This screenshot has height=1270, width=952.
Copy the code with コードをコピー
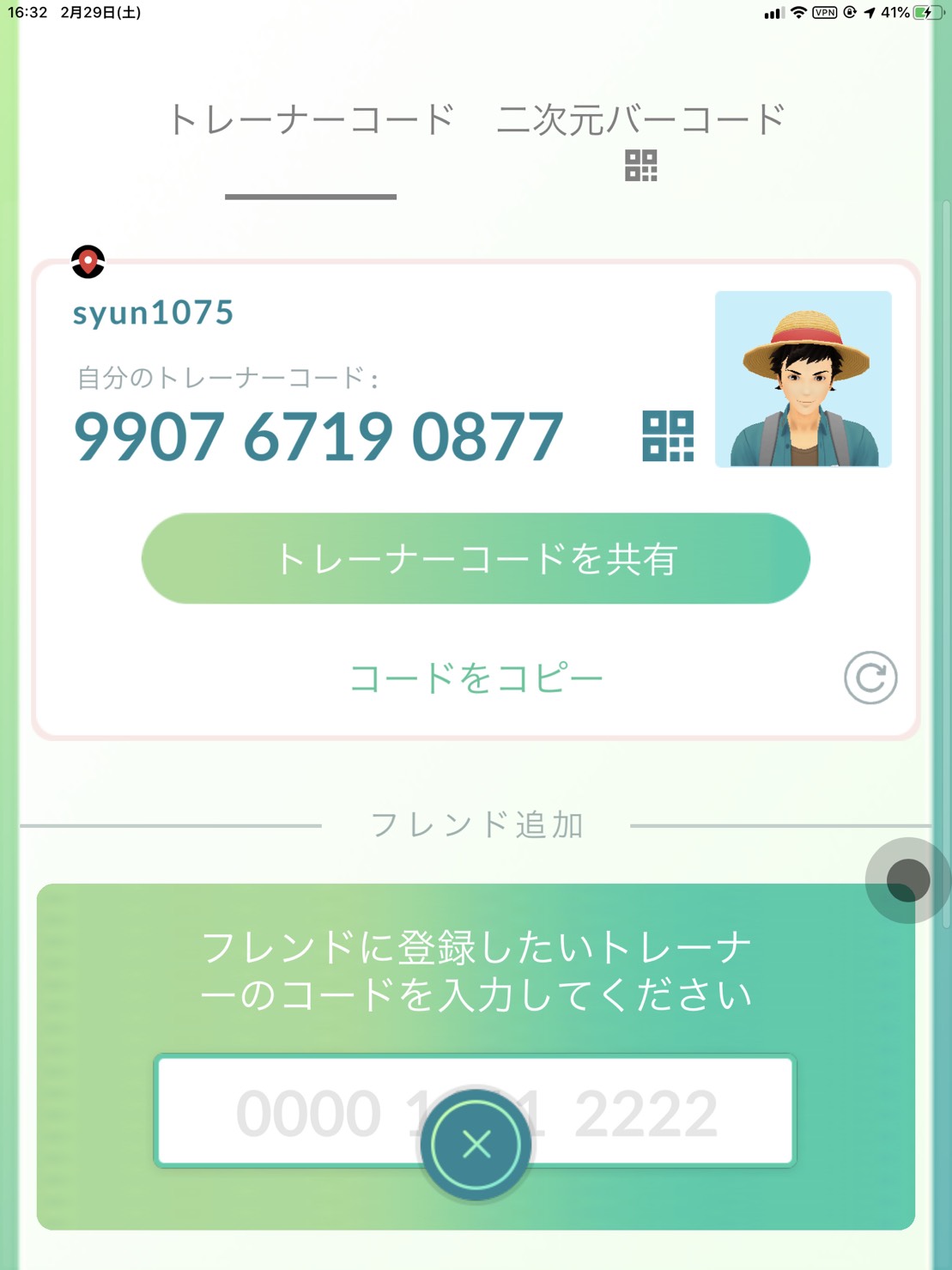coord(476,678)
